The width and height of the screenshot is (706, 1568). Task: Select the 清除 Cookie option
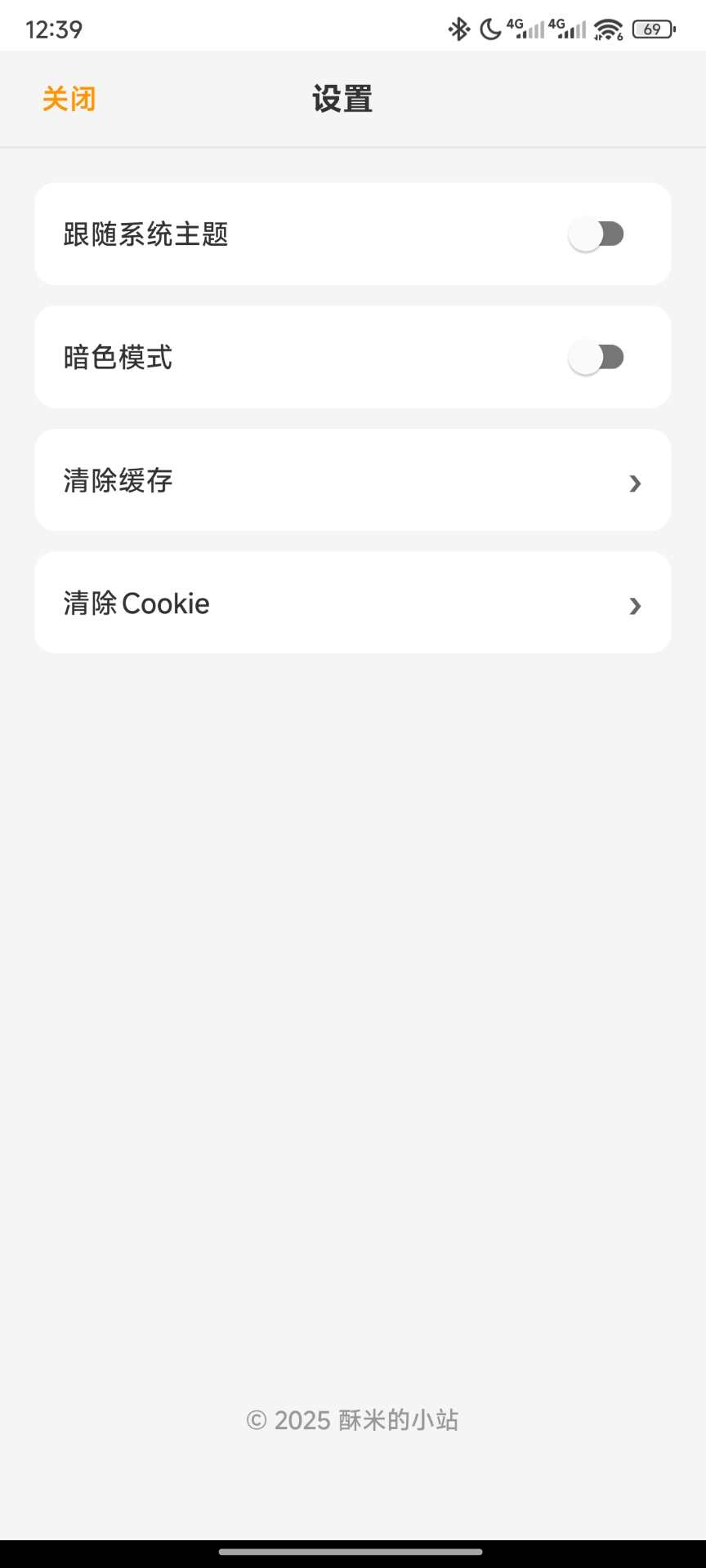coord(353,603)
